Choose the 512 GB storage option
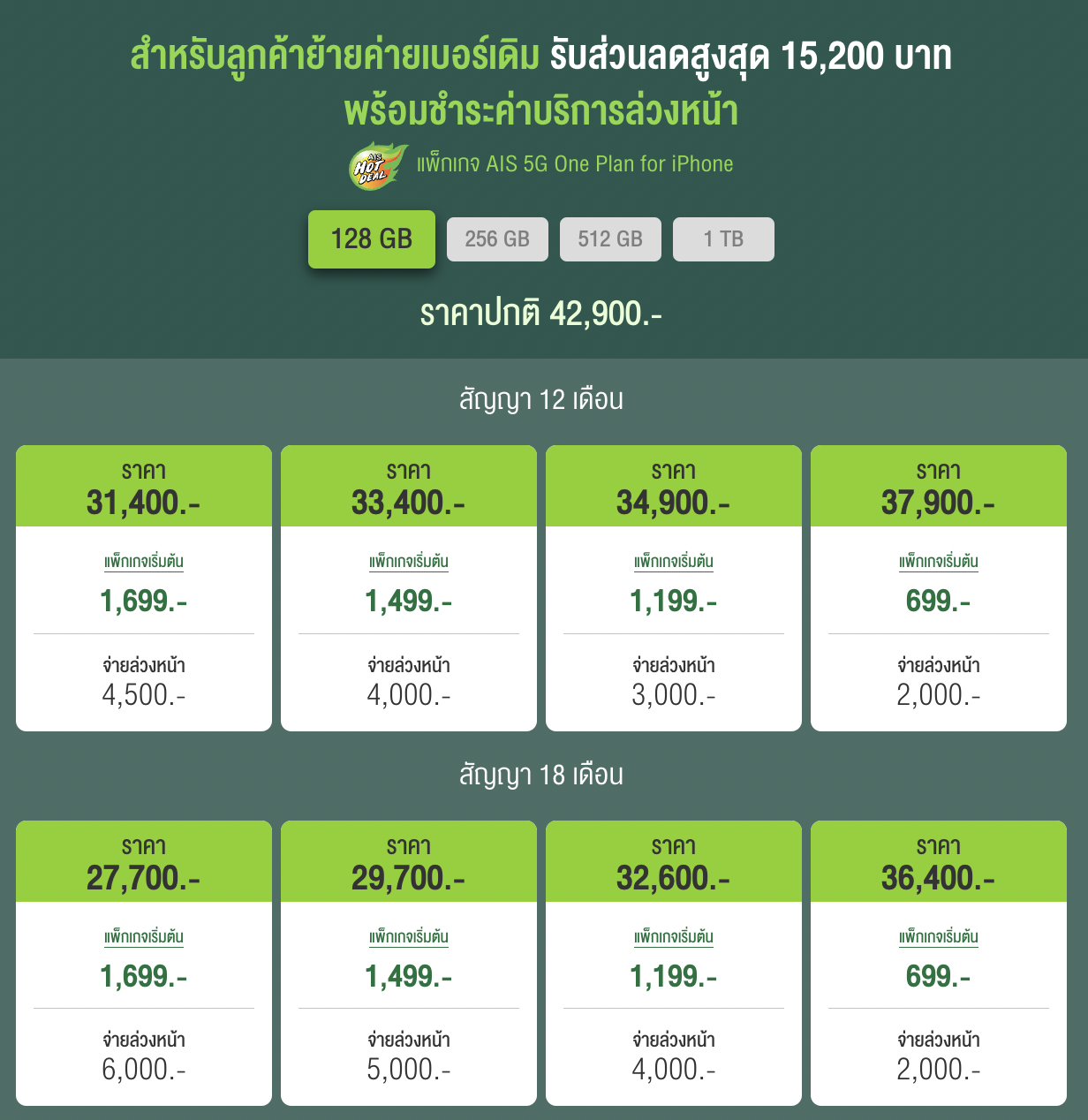The height and width of the screenshot is (1120, 1088). coord(610,239)
